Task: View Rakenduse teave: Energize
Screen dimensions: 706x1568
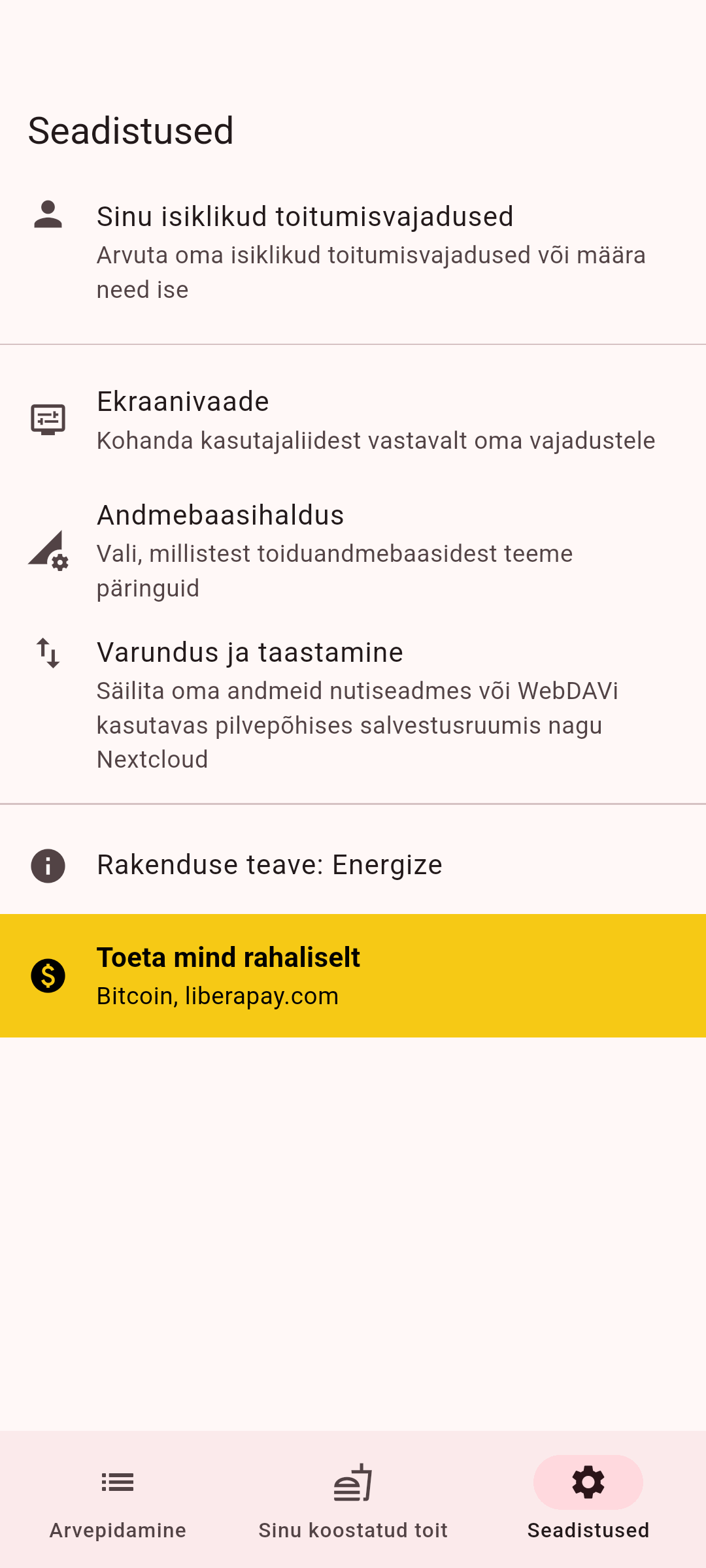Action: [x=353, y=865]
